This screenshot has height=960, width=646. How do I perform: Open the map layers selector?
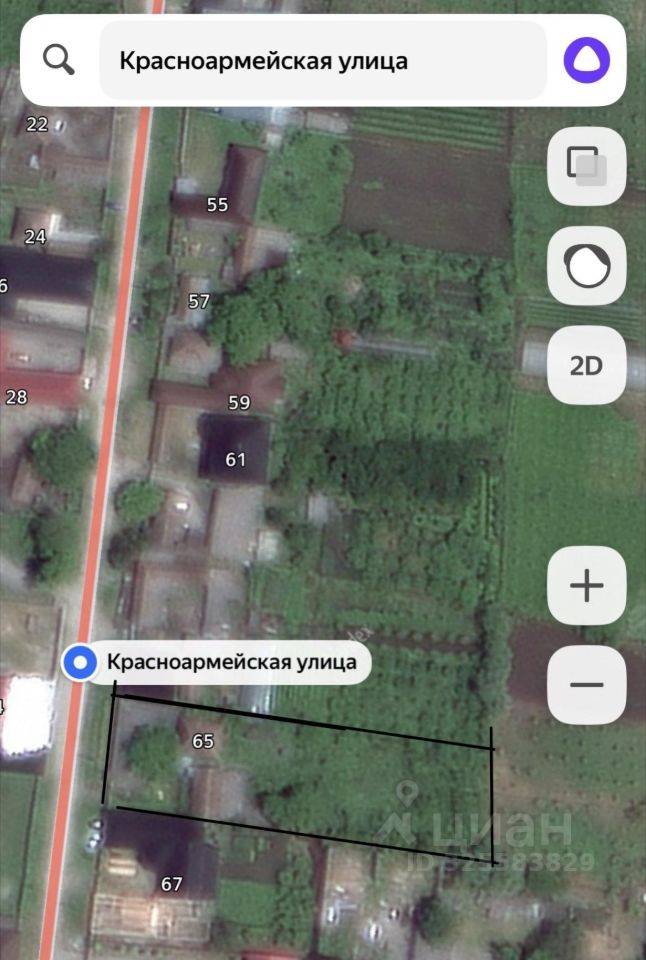(586, 166)
